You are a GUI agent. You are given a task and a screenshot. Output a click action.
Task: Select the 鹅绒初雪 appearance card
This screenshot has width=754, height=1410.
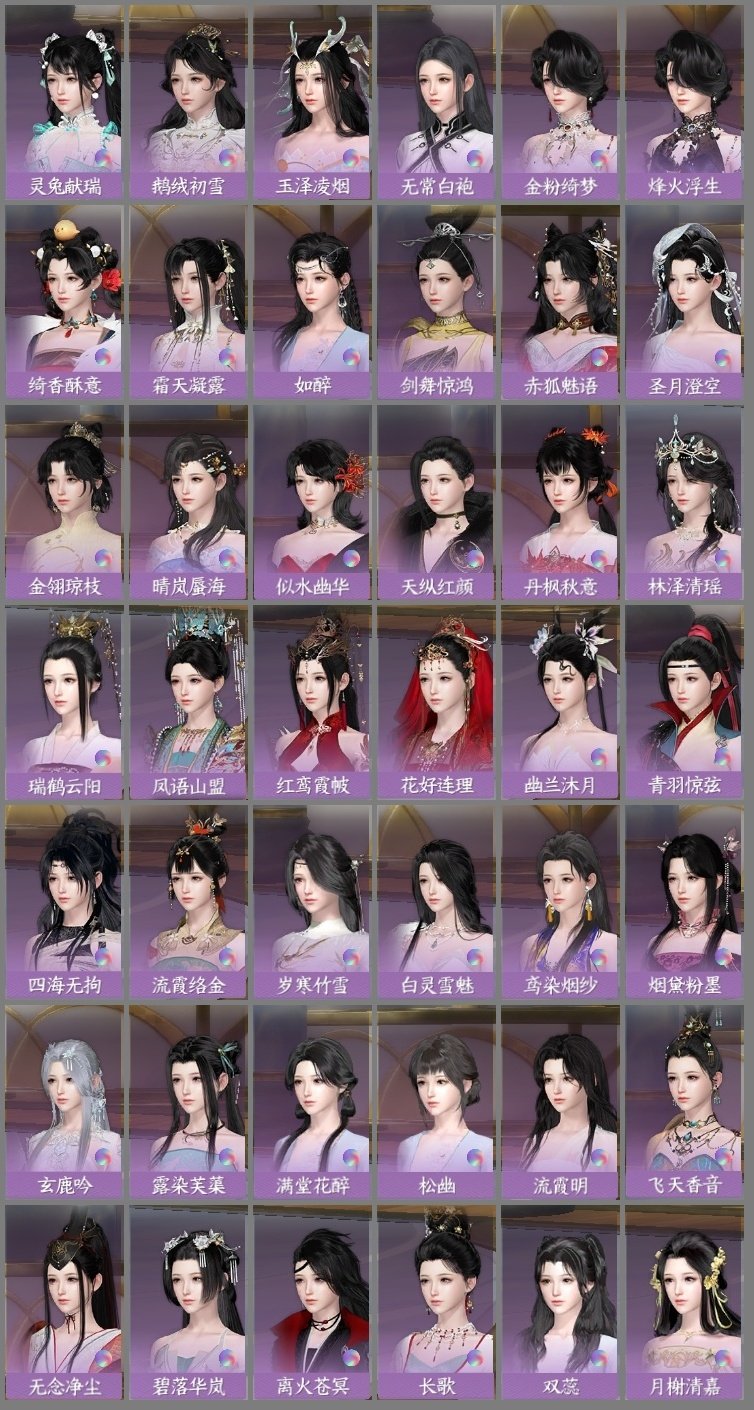coord(188,95)
